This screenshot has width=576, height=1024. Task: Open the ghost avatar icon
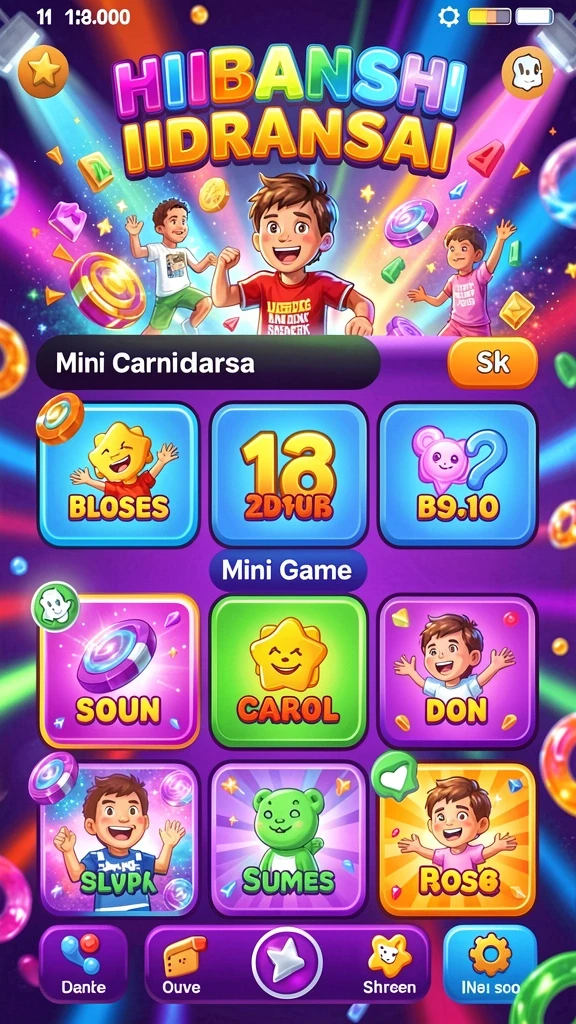coord(527,72)
